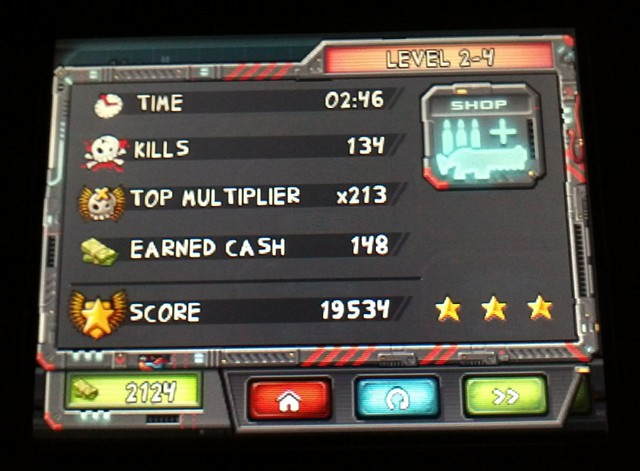This screenshot has width=640, height=471.
Task: Open the weapon Shop
Action: coord(481,138)
